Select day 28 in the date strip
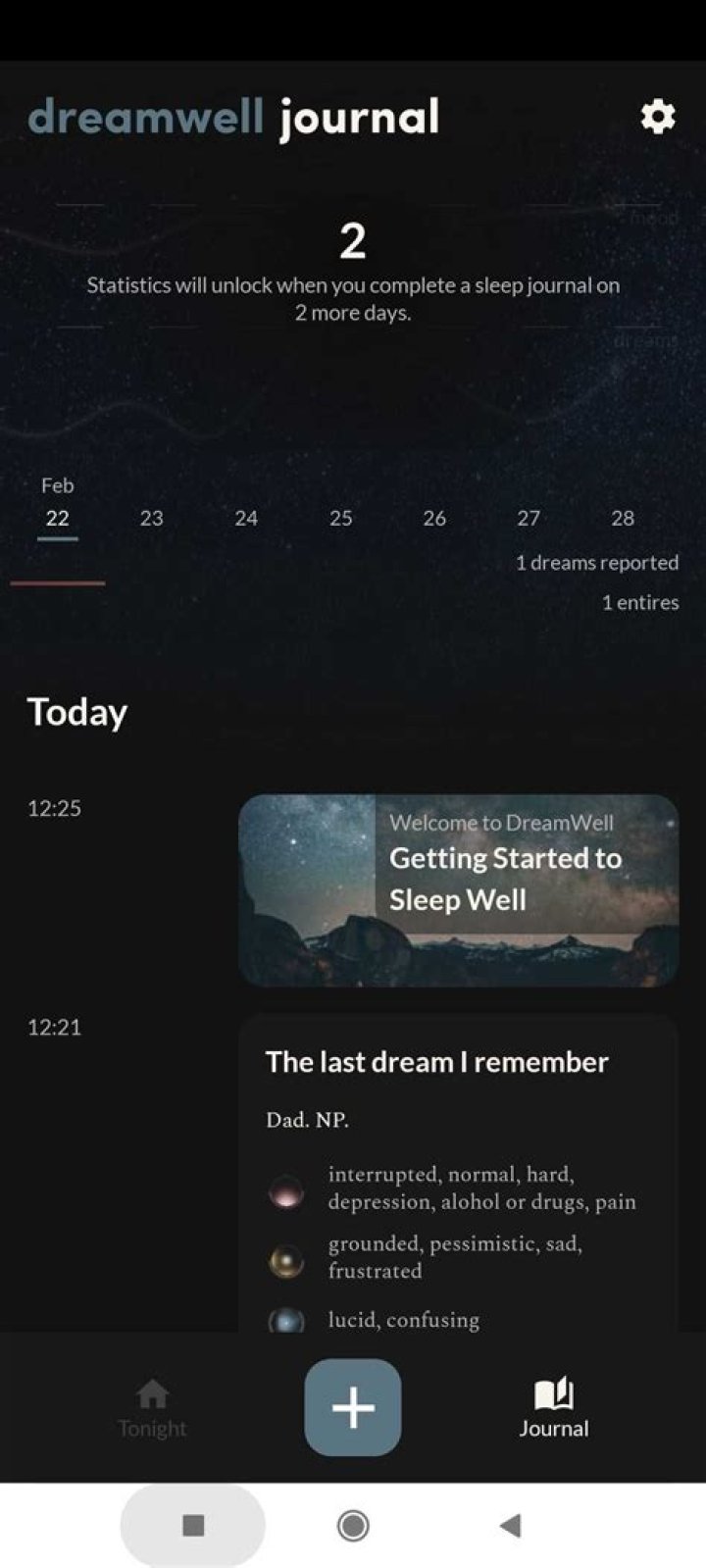 point(623,518)
